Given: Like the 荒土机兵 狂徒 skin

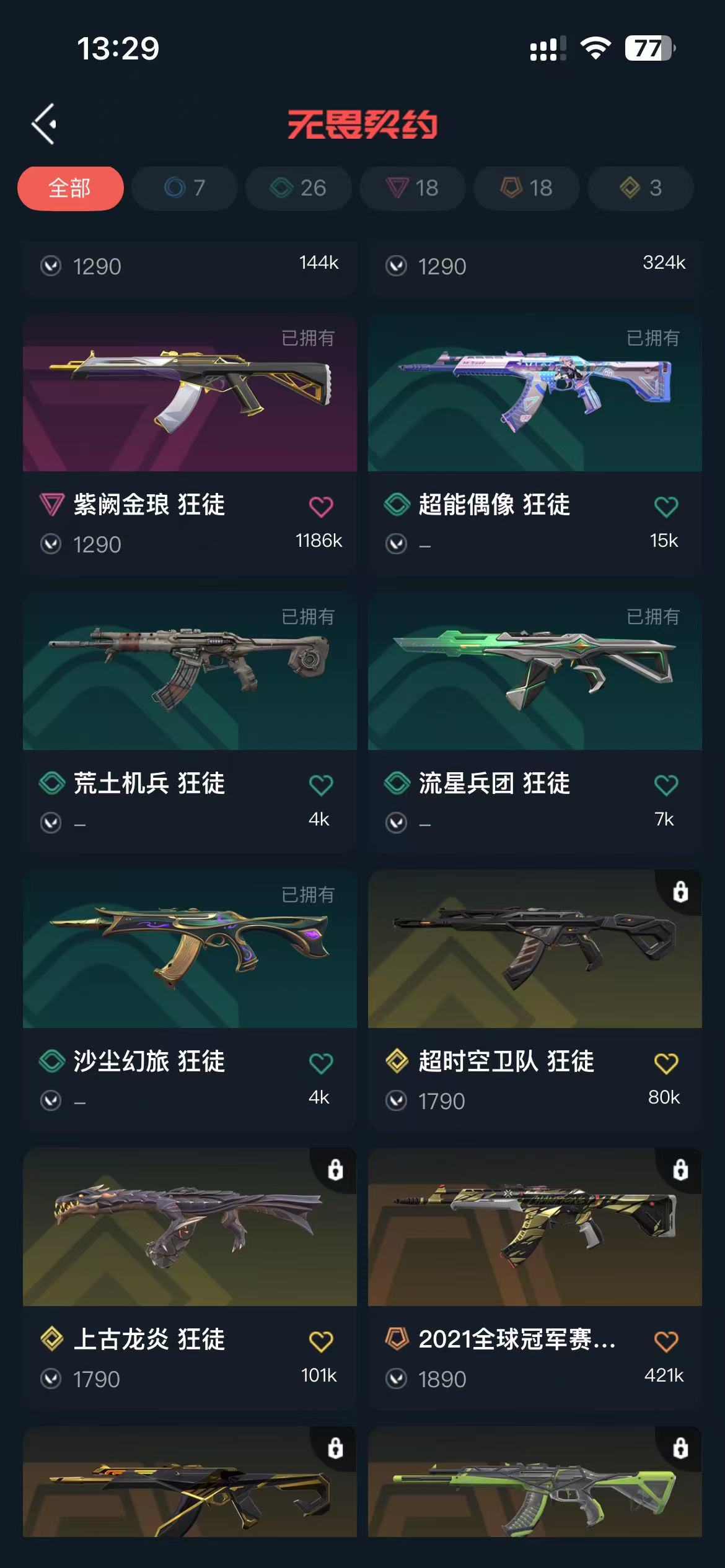Looking at the screenshot, I should tap(321, 785).
